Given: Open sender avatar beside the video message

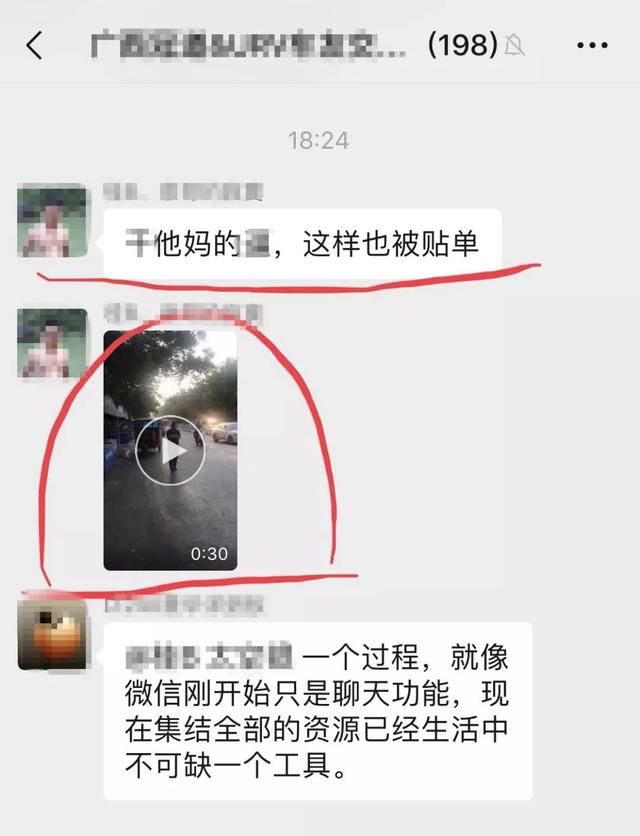Looking at the screenshot, I should (52, 344).
